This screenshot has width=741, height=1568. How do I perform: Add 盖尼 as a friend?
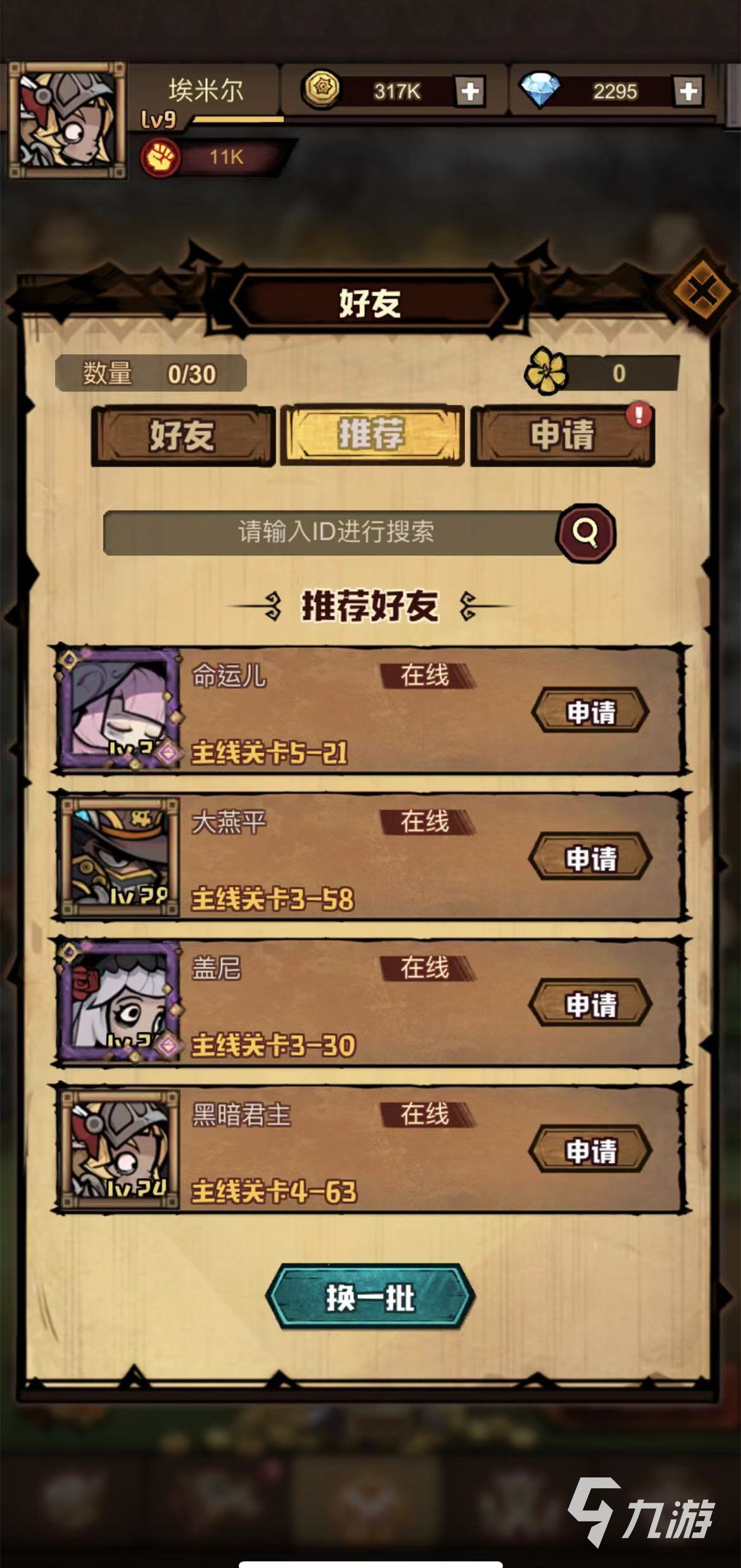click(590, 1004)
